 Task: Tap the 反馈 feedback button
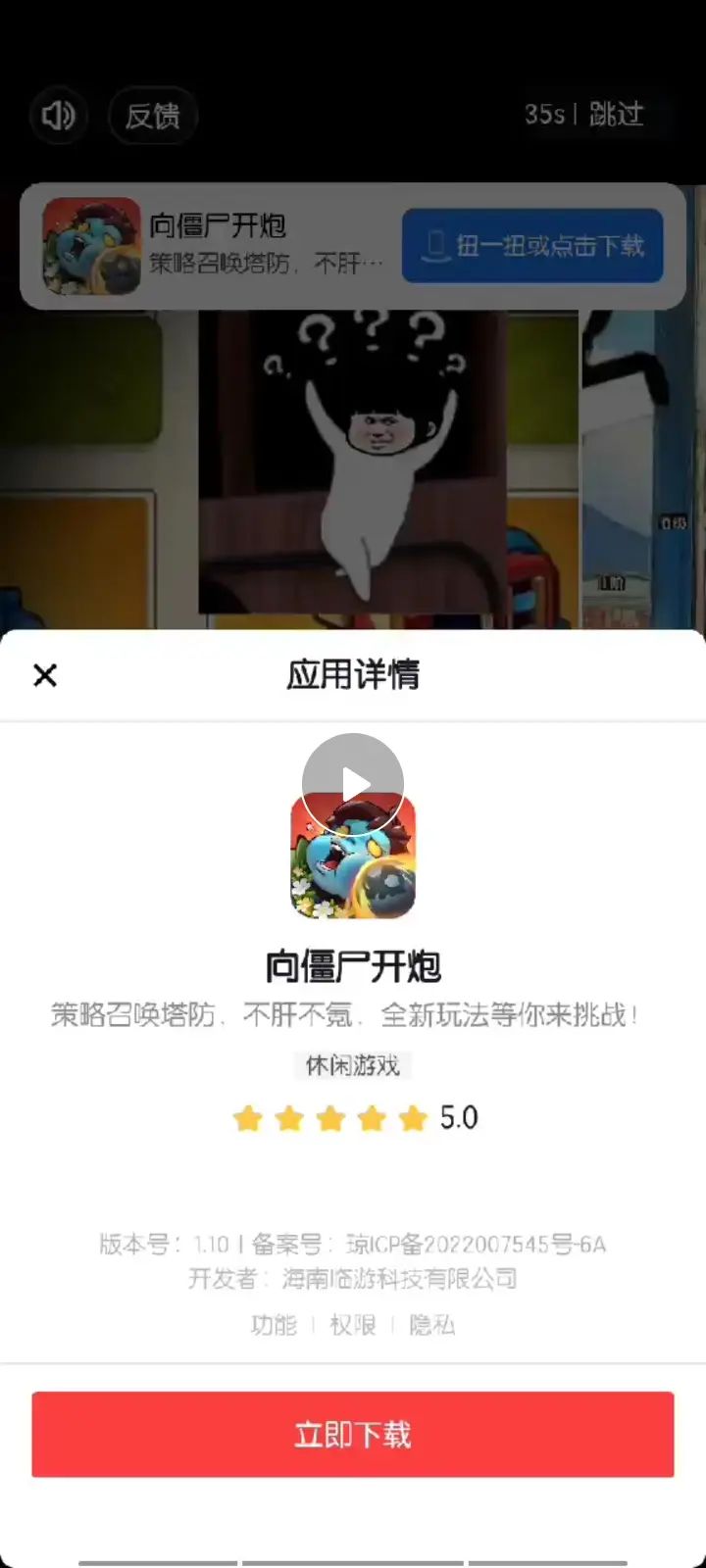pos(152,116)
